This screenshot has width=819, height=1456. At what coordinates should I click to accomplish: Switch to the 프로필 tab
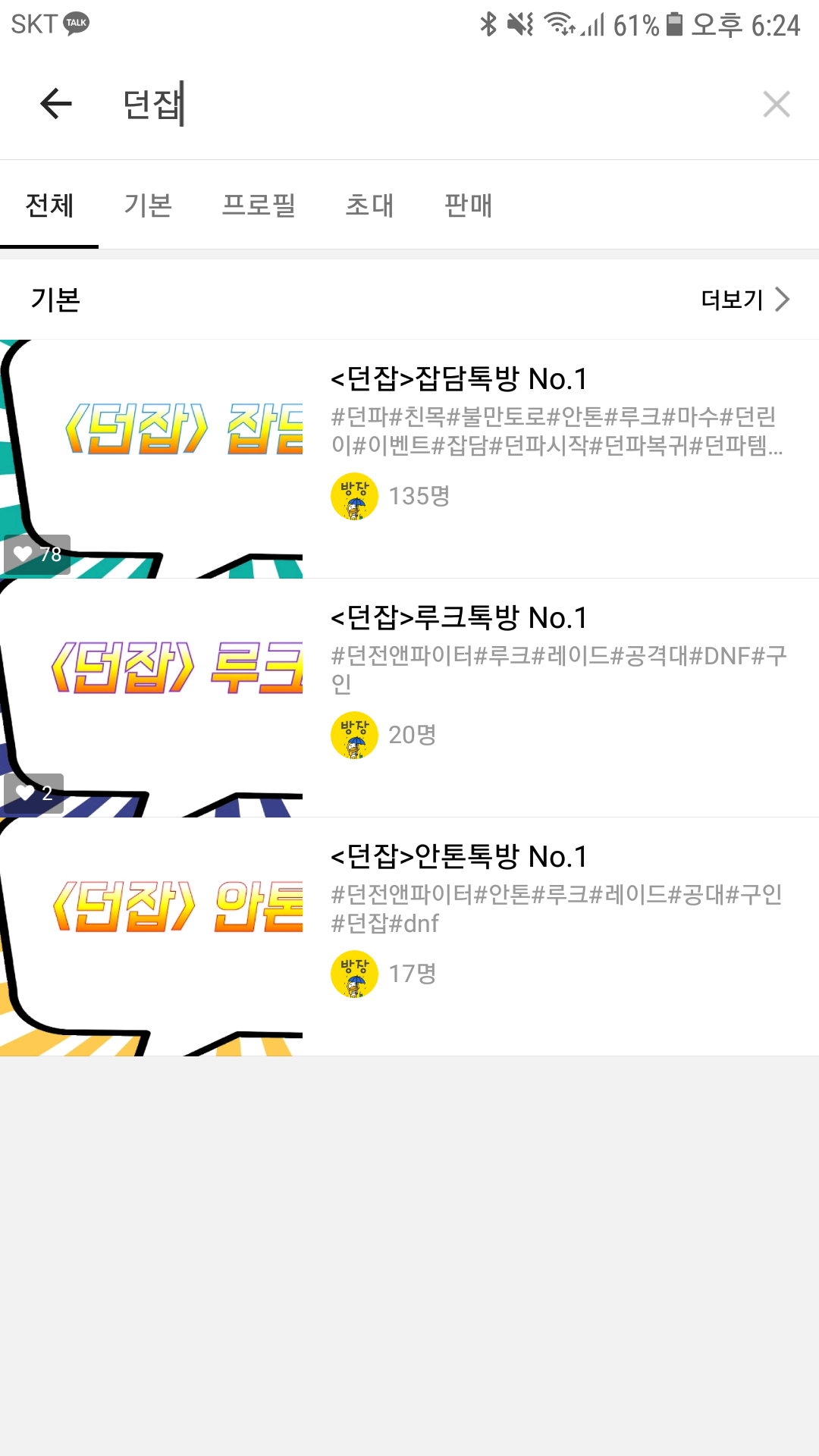(259, 206)
